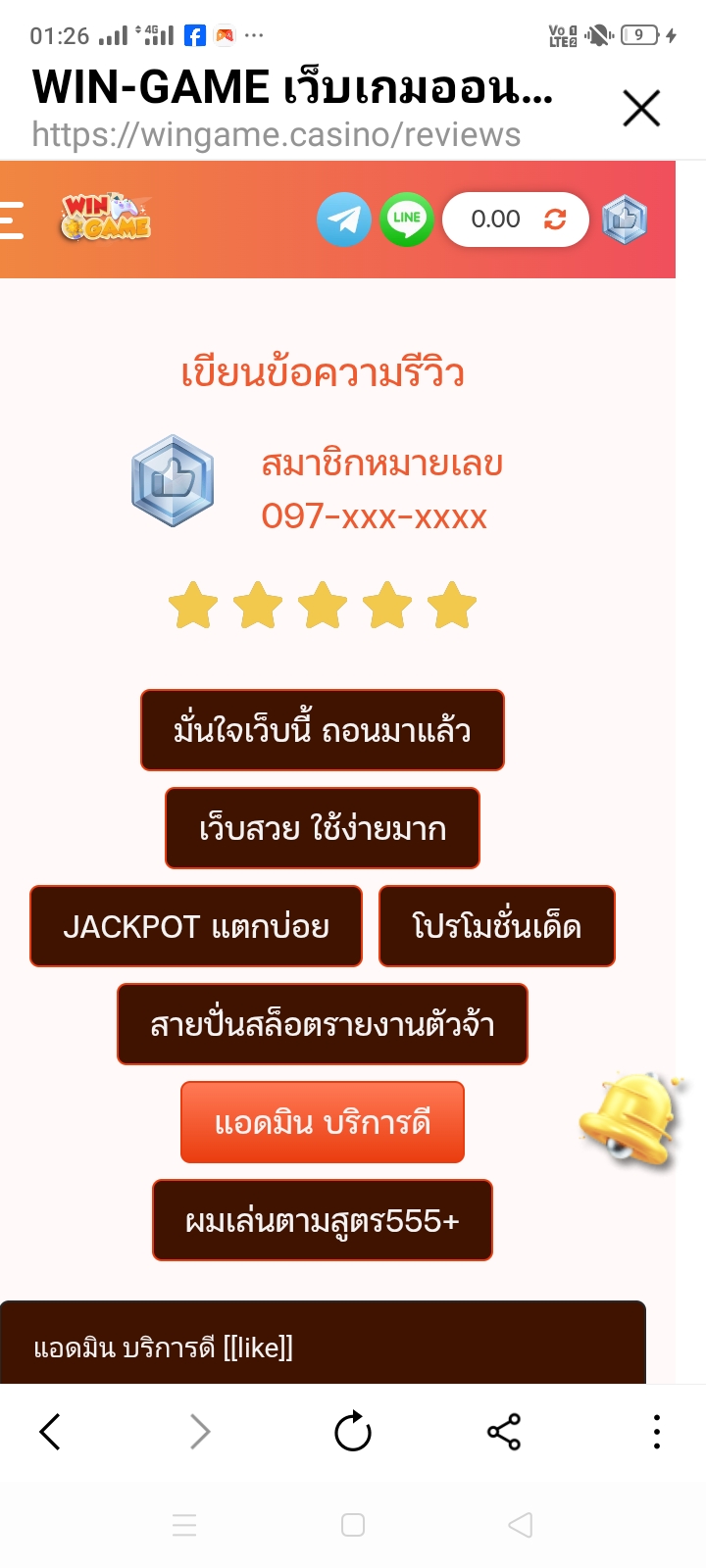This screenshot has height=1568, width=706.
Task: Open the Telegram contact icon
Action: pyautogui.click(x=344, y=220)
